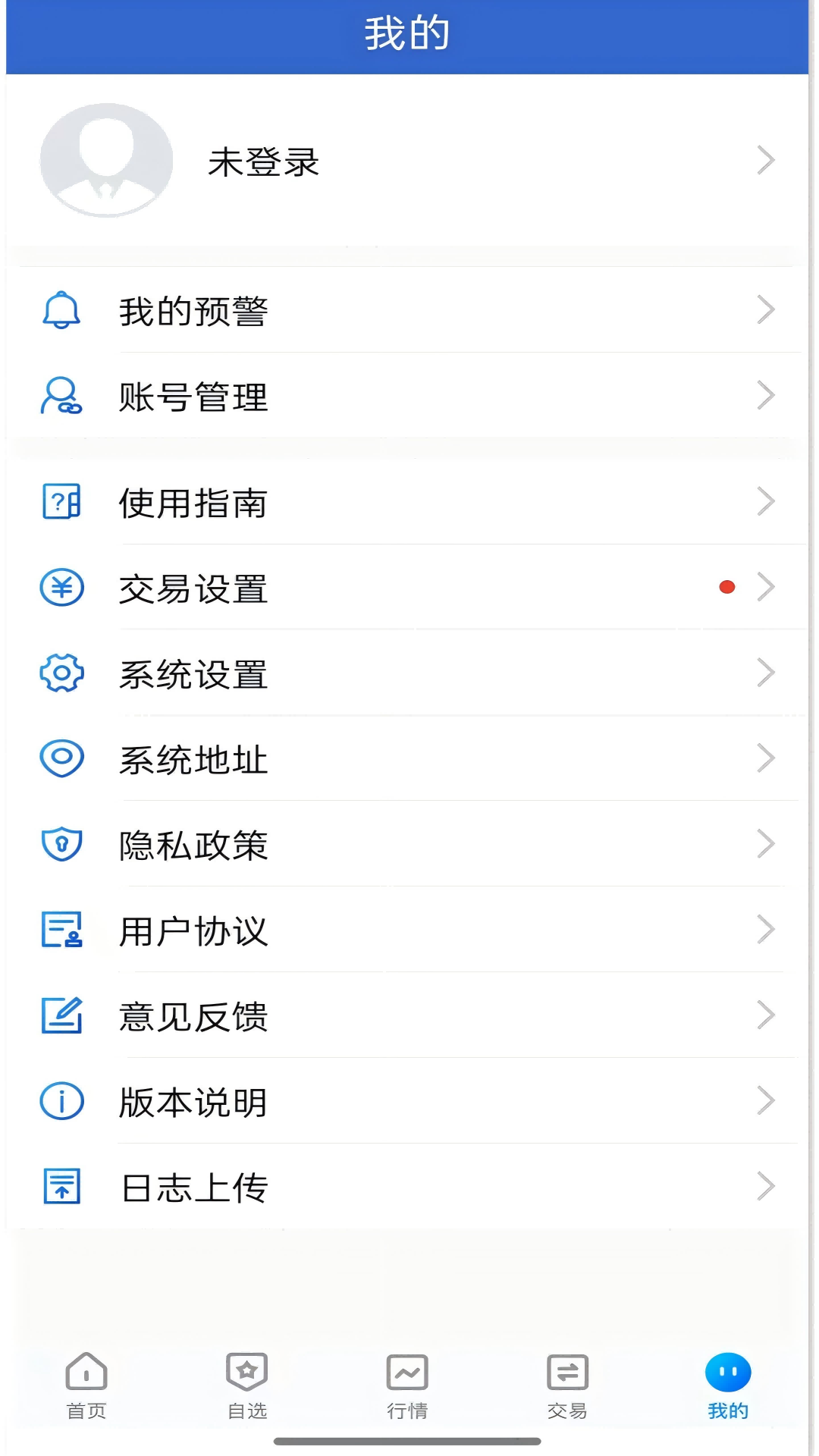
Task: Expand the 隐私政策 row chevron
Action: point(766,843)
